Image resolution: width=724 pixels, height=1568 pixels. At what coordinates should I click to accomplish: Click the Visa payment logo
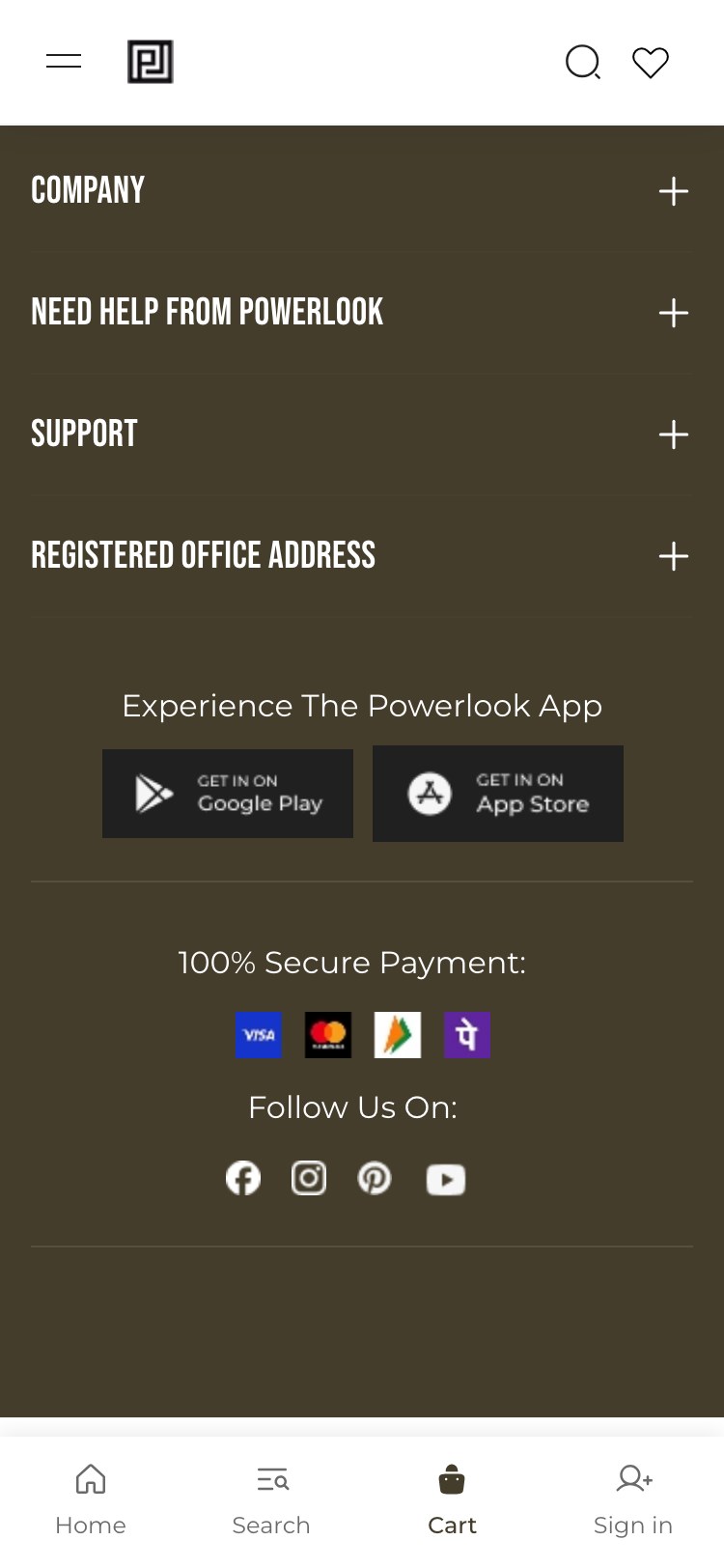click(258, 1034)
